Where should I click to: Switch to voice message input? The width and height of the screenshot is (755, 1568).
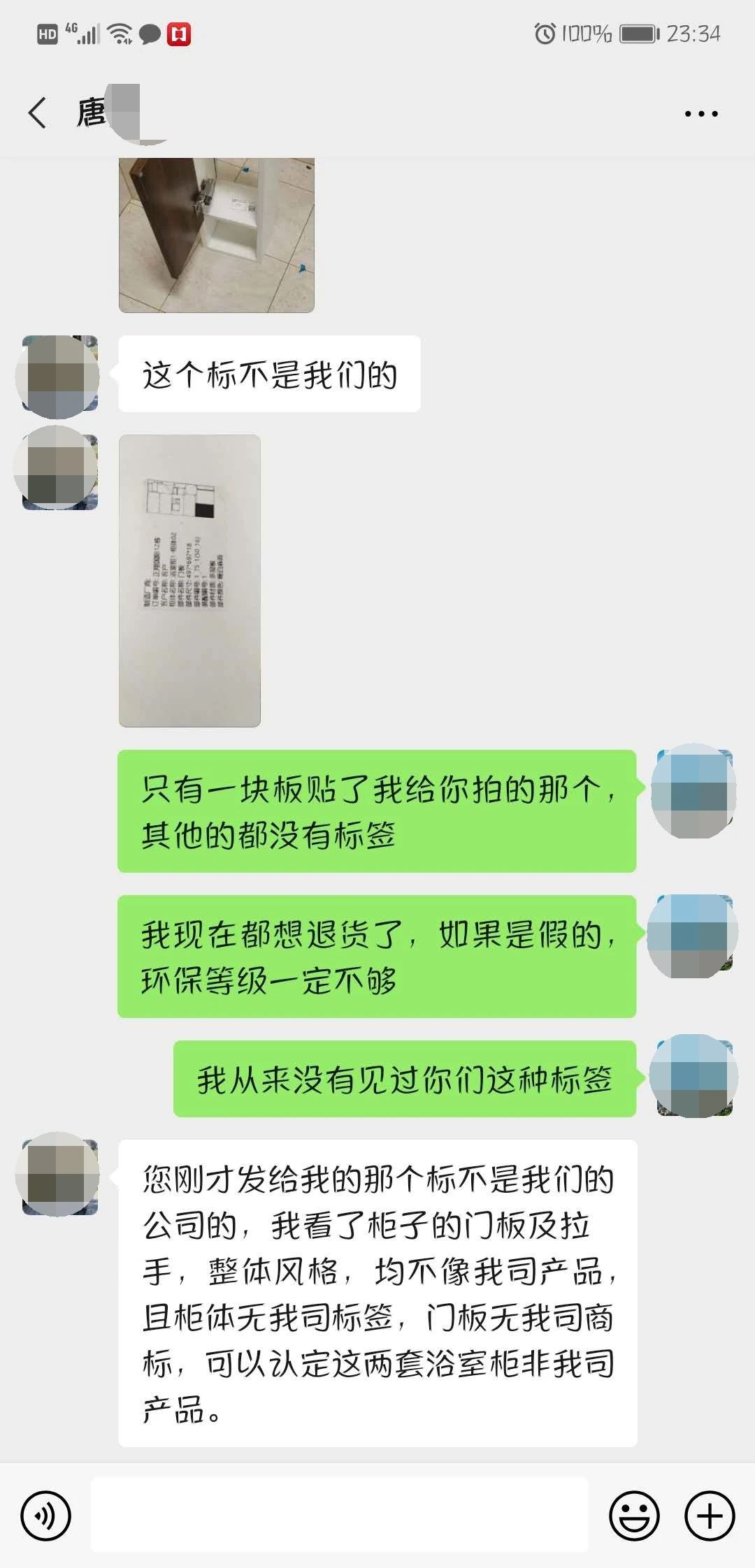[x=46, y=1516]
